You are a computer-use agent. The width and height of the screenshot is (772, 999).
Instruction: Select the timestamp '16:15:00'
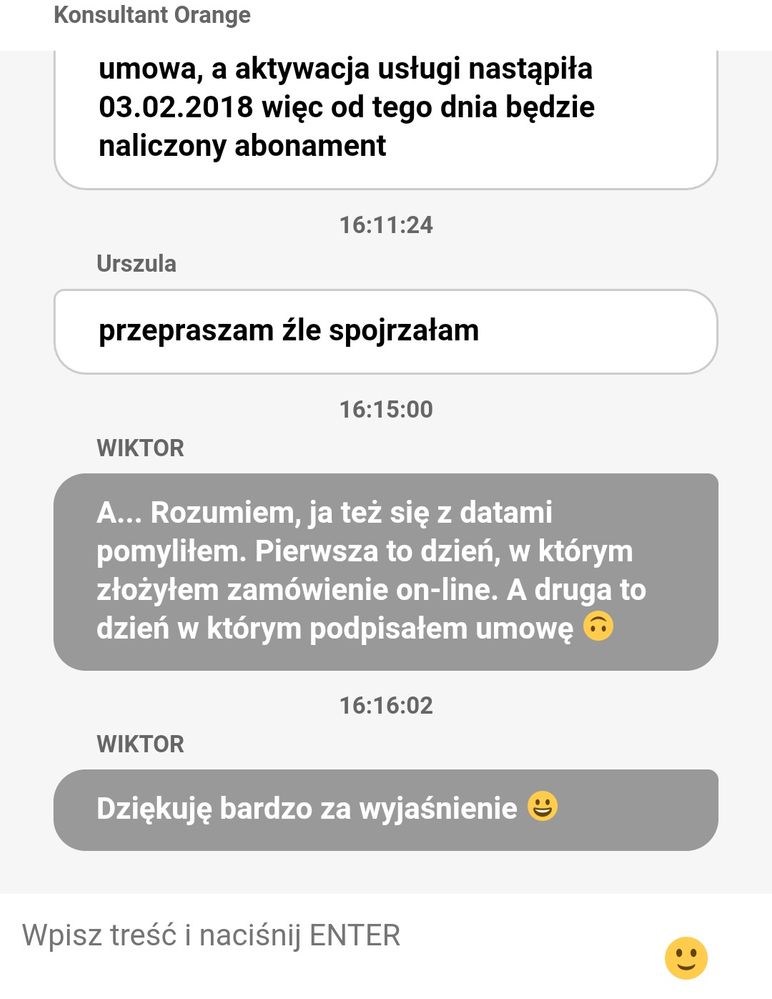coord(386,408)
